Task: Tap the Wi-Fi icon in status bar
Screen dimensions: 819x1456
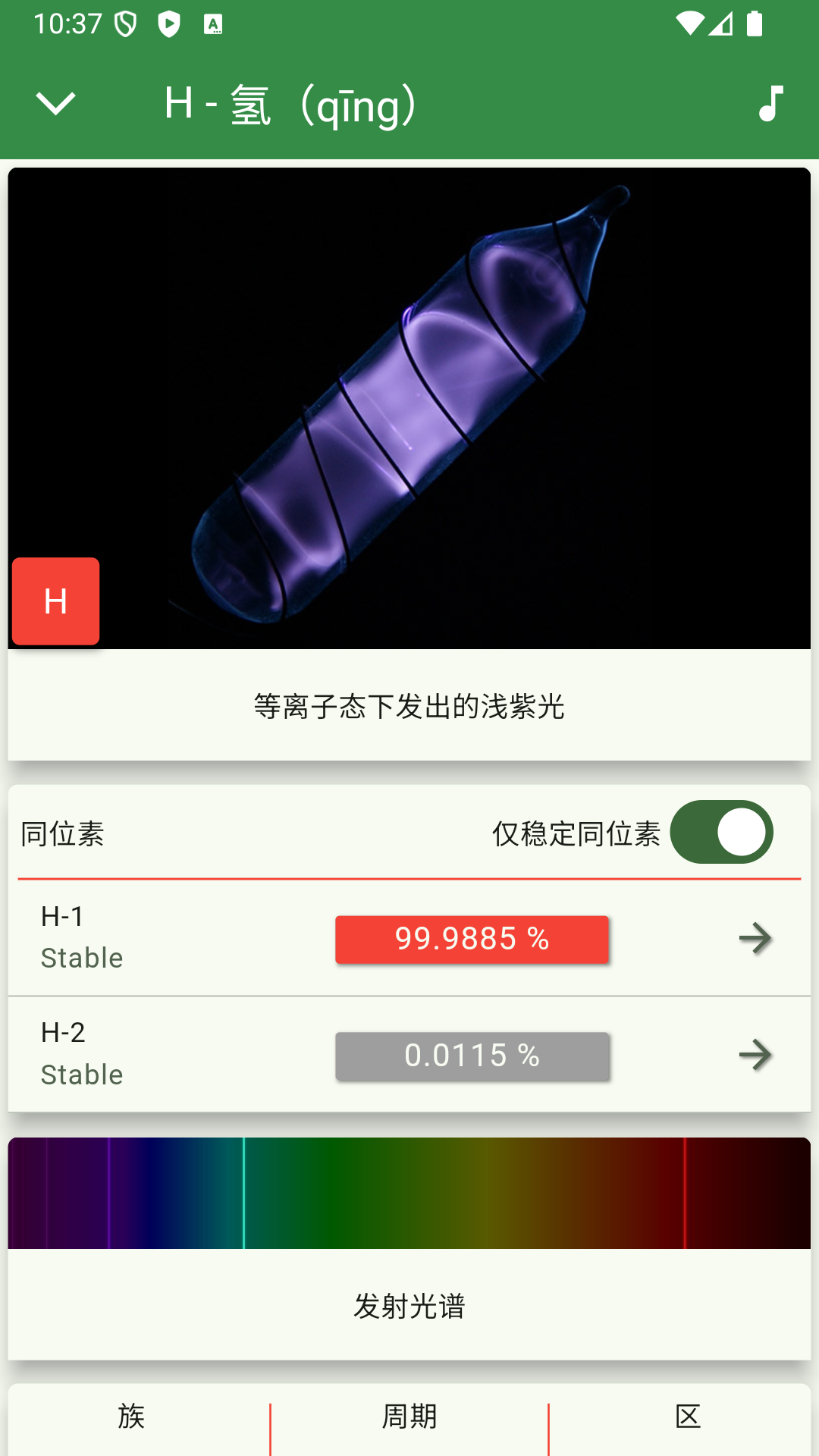Action: [689, 23]
